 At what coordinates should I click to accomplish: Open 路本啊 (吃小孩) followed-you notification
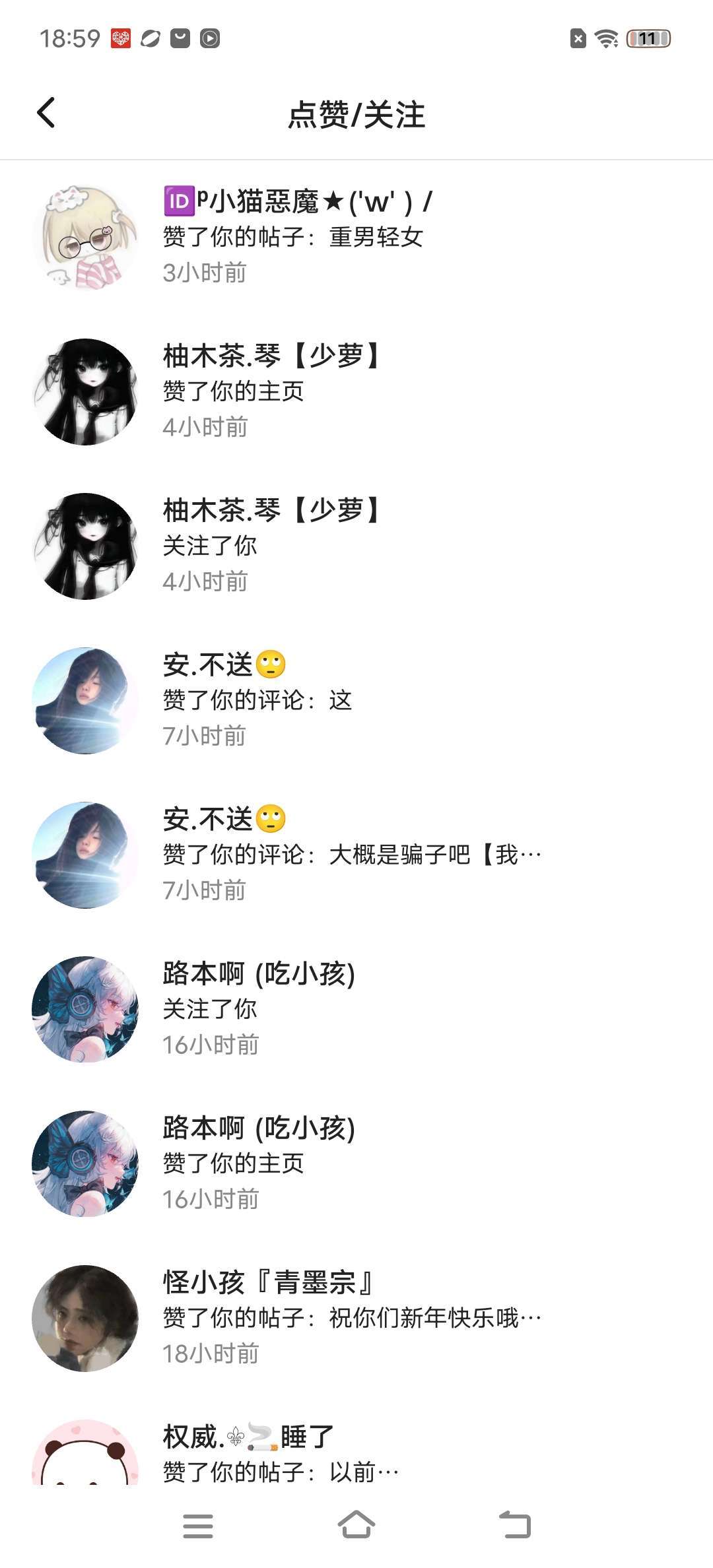point(356,1009)
